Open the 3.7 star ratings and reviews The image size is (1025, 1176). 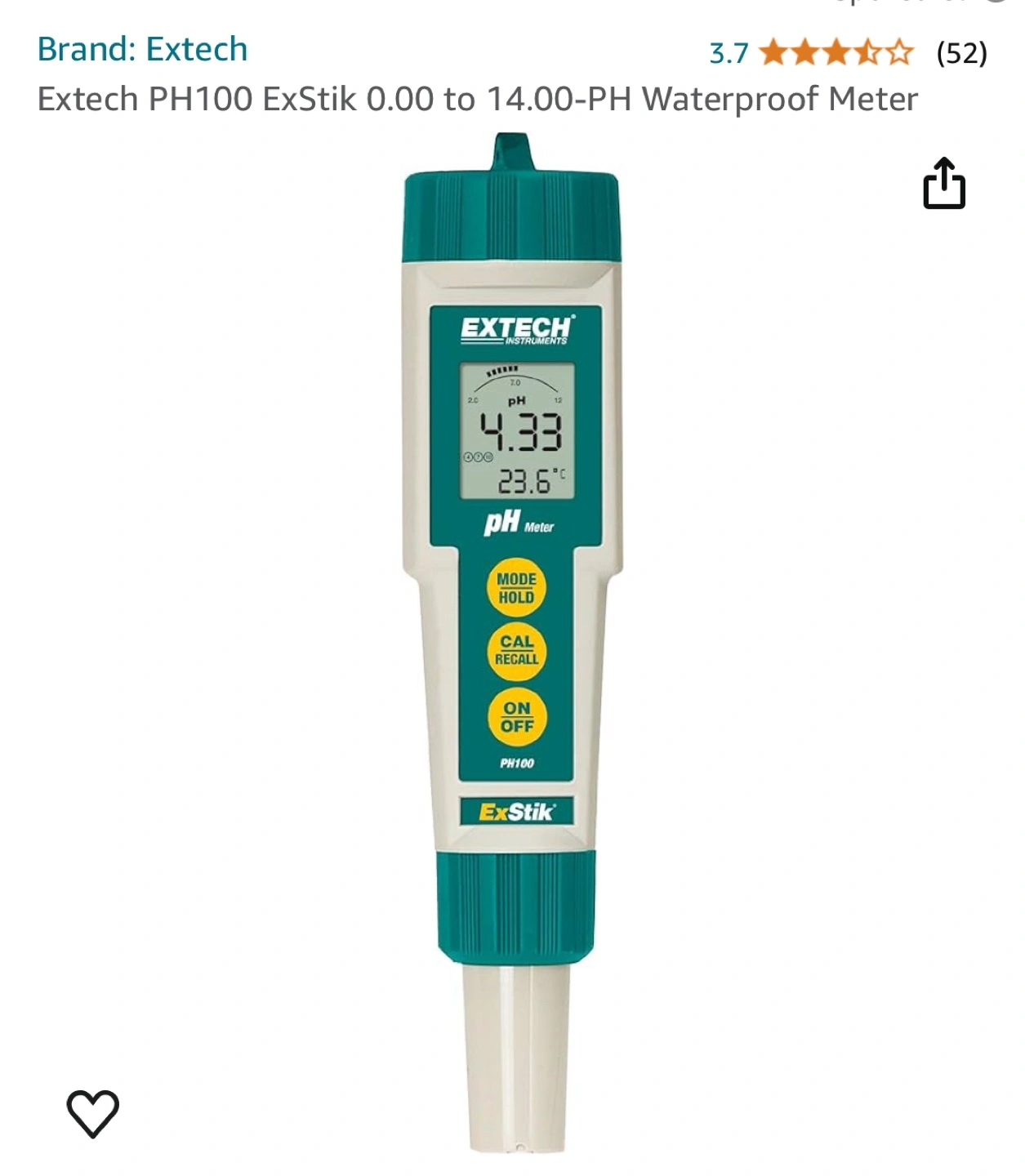point(848,53)
